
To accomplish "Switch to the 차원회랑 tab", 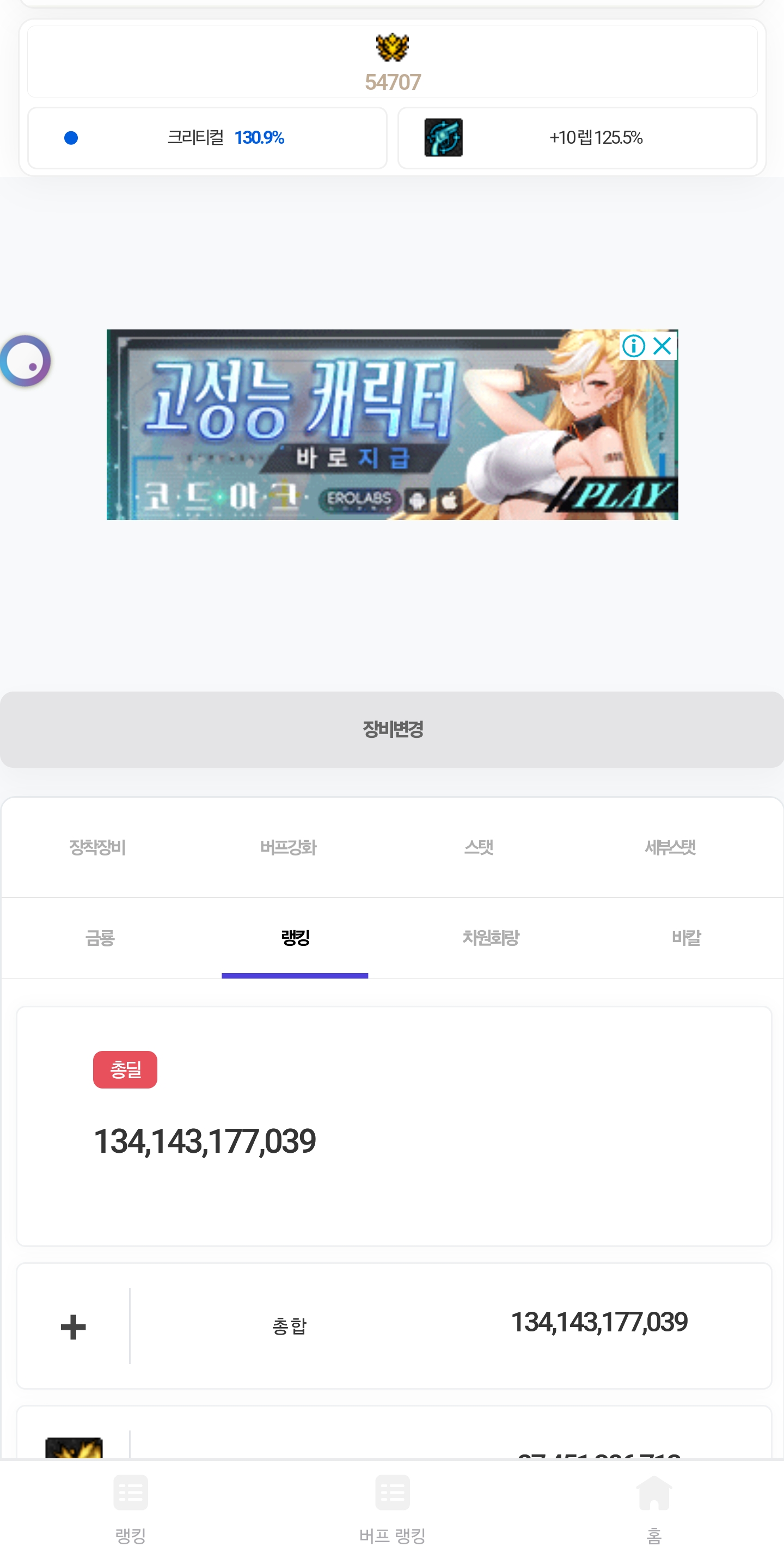I will (490, 938).
